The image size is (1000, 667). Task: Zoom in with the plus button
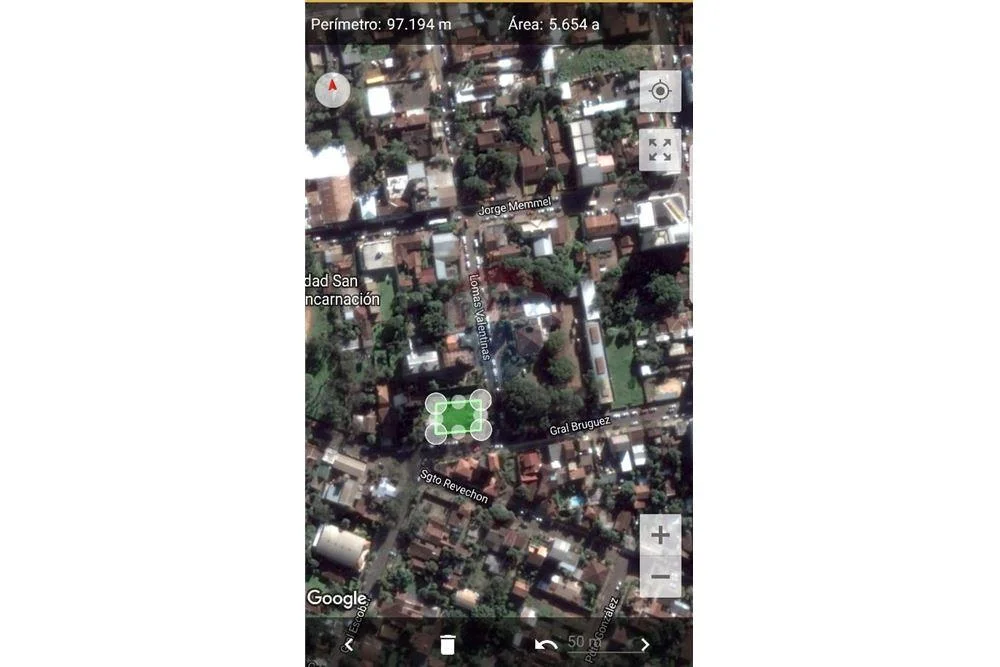(660, 535)
